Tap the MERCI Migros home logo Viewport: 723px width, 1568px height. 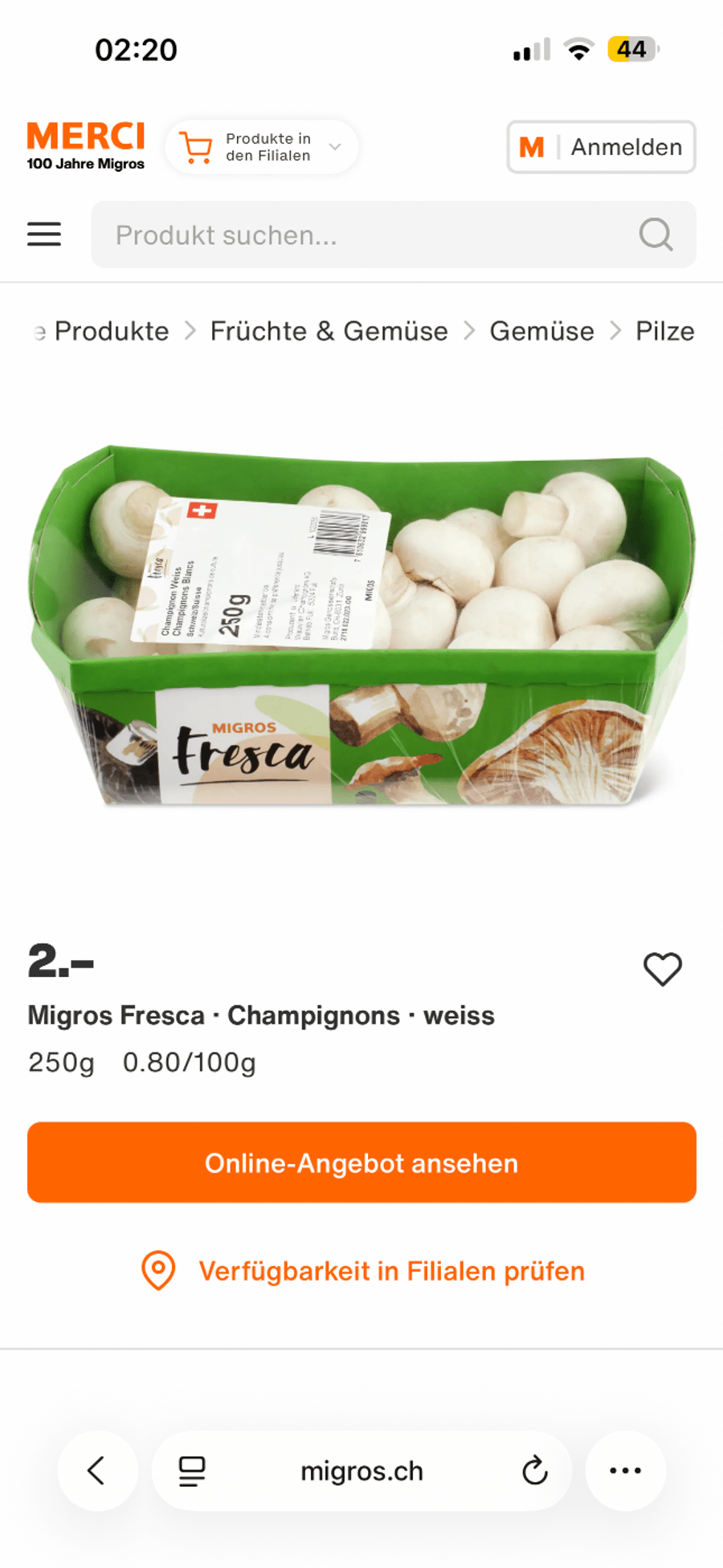click(86, 145)
